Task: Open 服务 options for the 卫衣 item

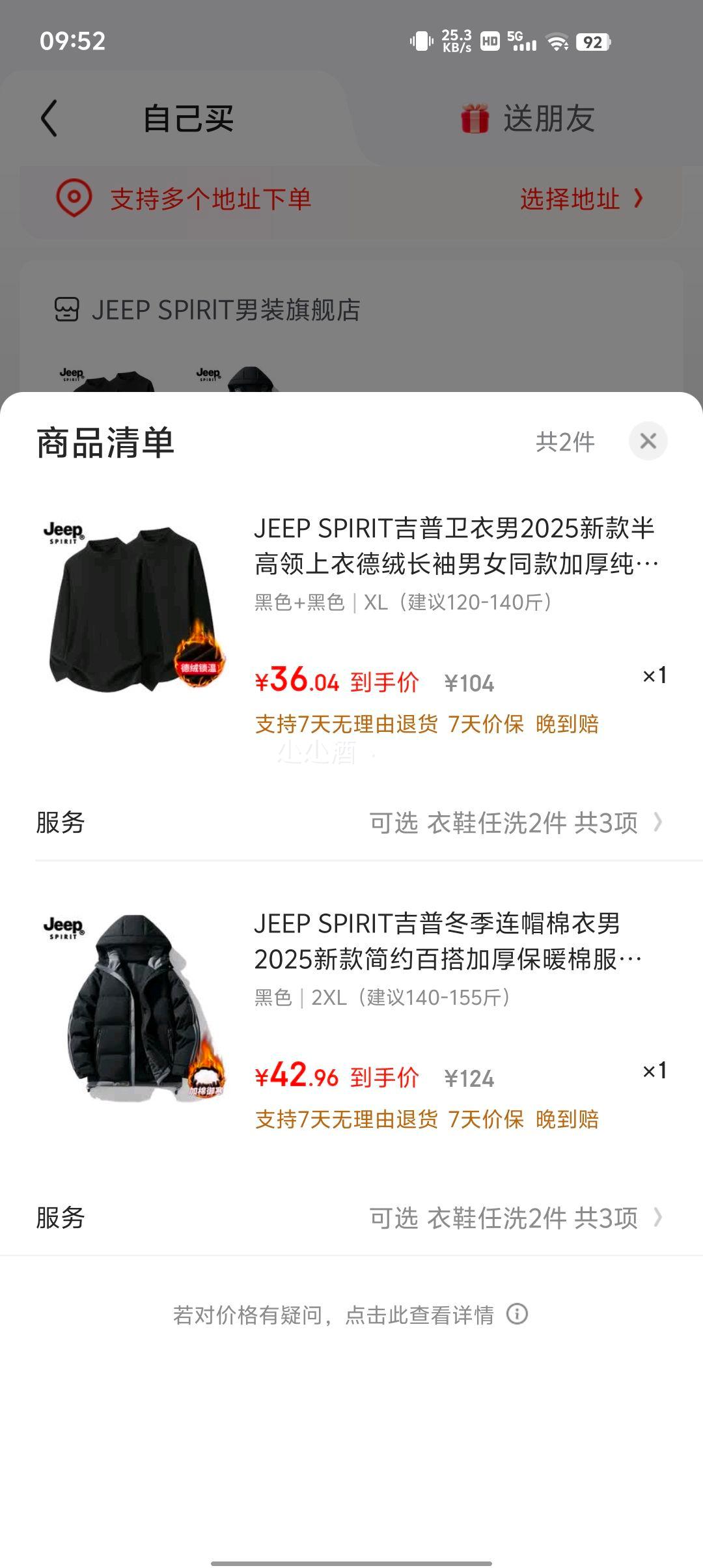Action: pyautogui.click(x=514, y=823)
